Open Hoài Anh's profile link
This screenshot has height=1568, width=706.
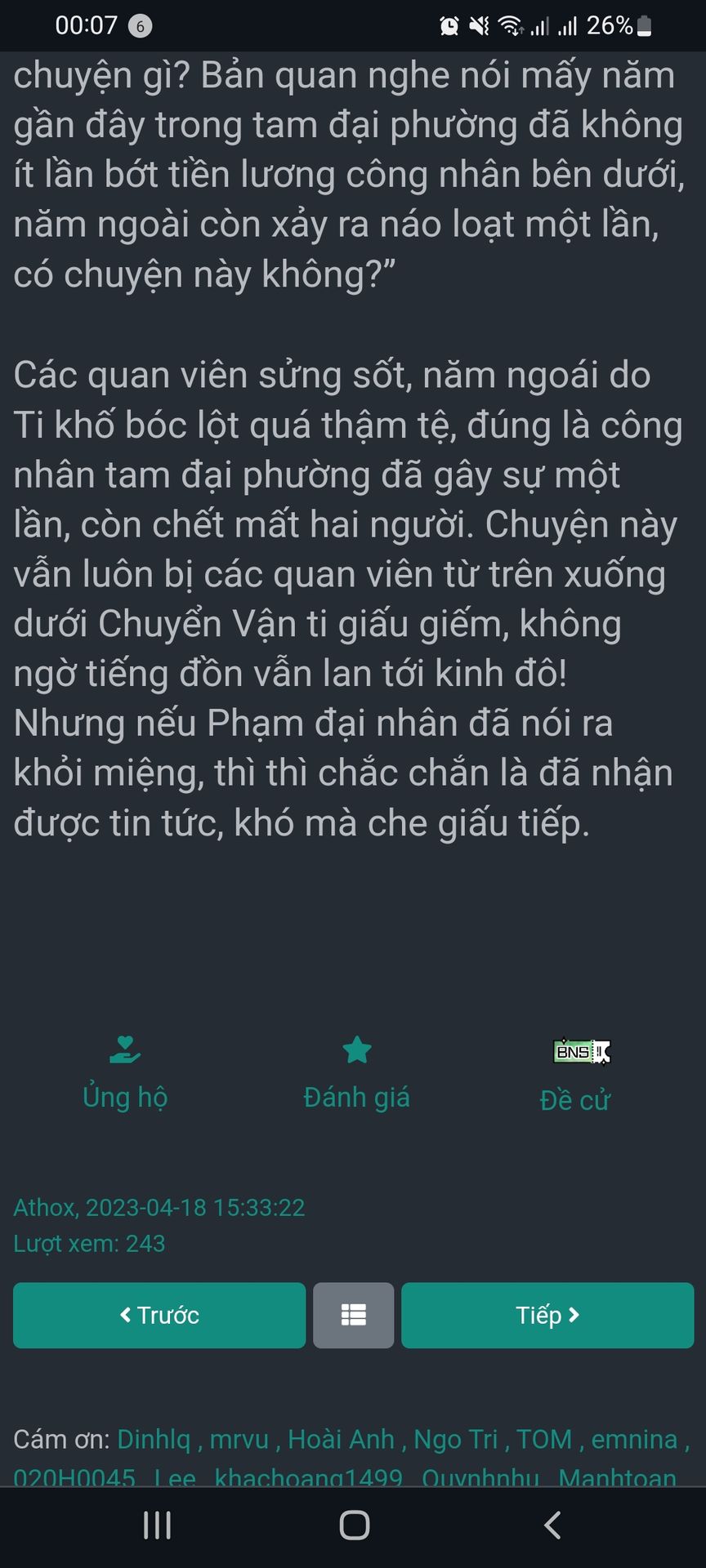[x=341, y=1439]
